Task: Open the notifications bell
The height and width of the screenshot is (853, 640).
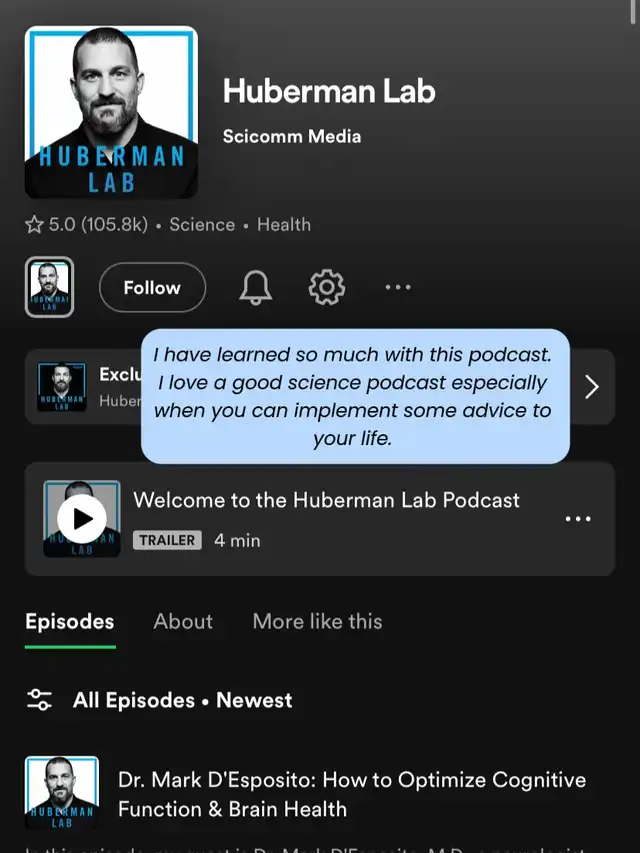Action: pos(255,287)
